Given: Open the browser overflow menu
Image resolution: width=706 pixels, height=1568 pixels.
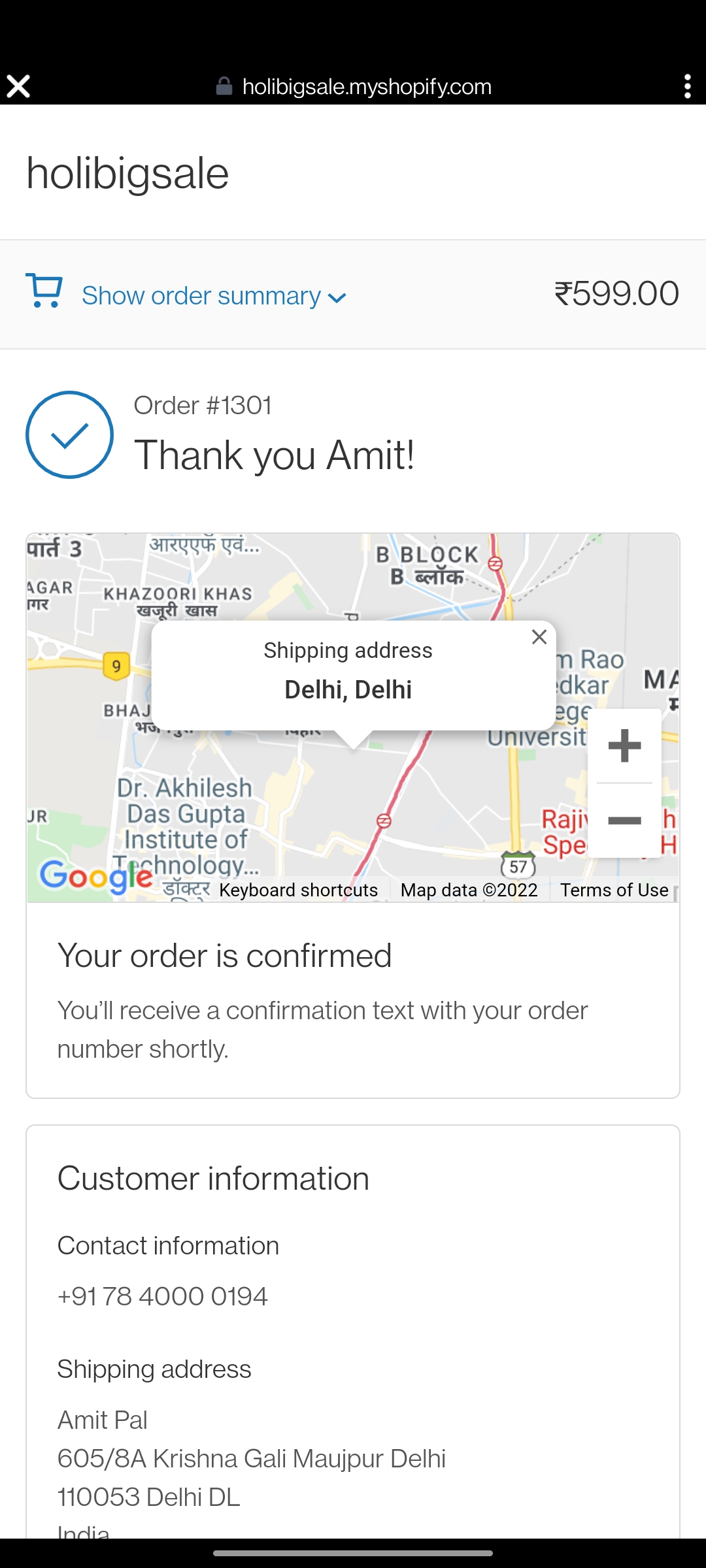Looking at the screenshot, I should pyautogui.click(x=687, y=86).
